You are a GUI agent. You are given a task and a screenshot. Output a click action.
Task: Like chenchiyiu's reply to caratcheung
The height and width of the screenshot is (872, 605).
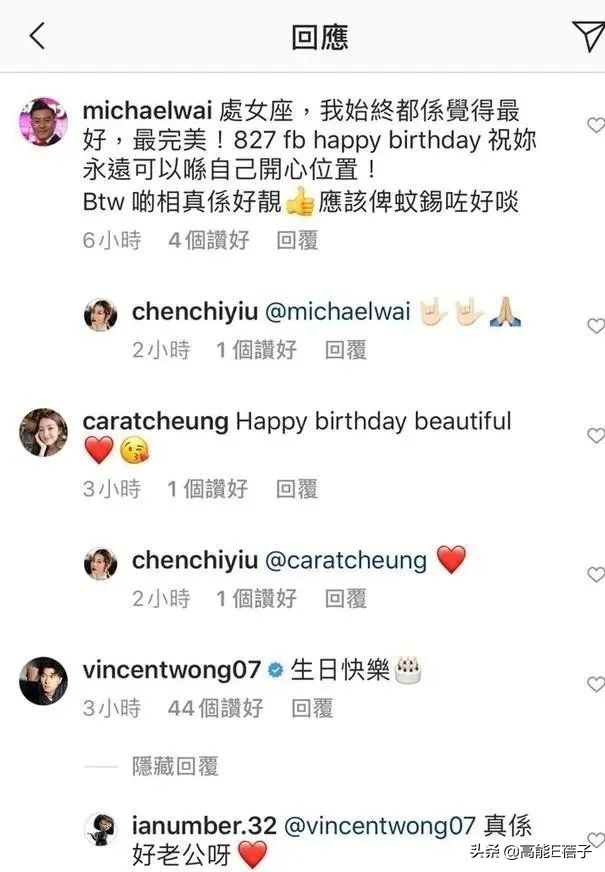pos(595,575)
